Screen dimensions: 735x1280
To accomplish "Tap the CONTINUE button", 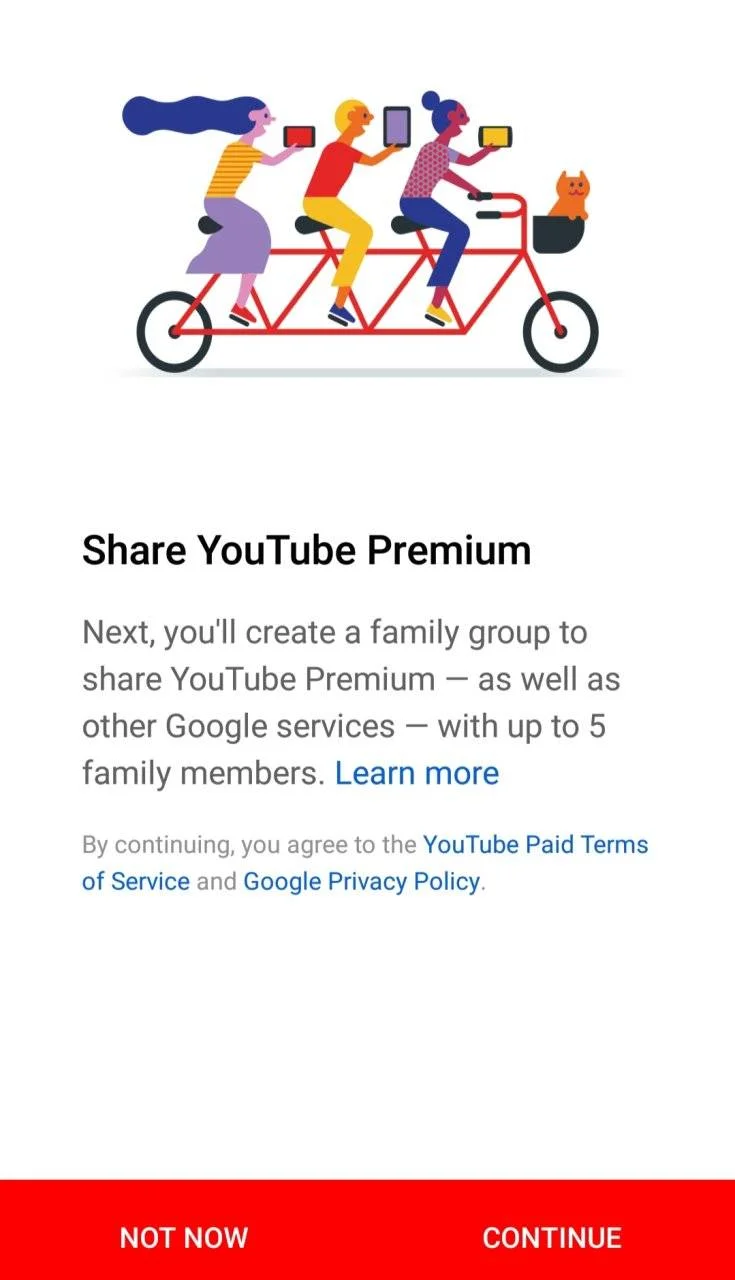I will 552,1237.
